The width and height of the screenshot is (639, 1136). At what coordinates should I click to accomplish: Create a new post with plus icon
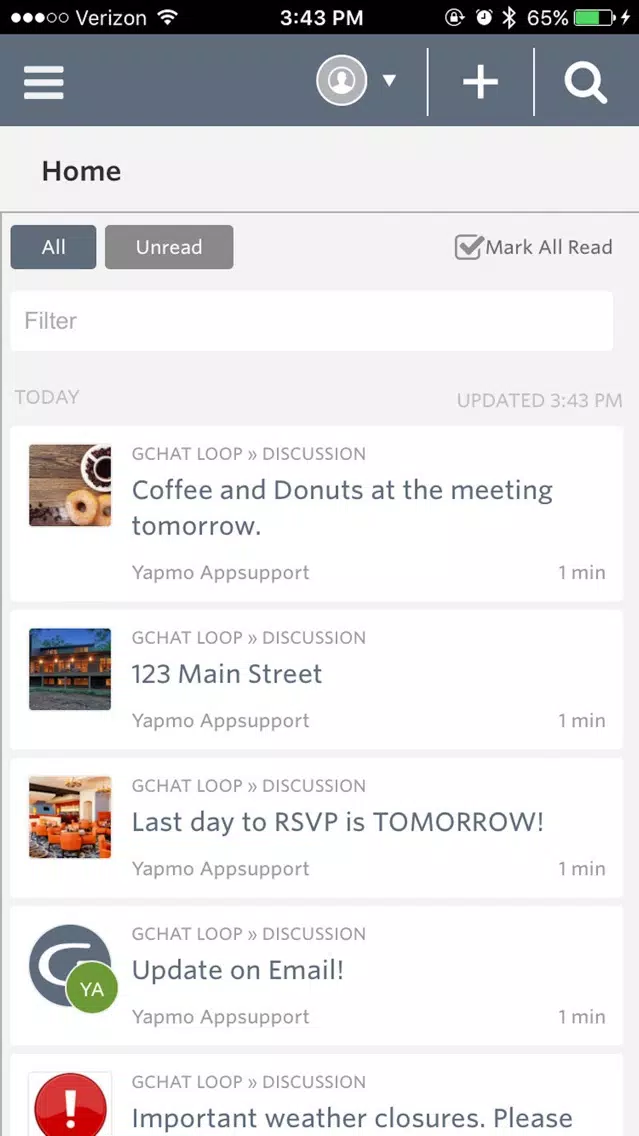[480, 81]
